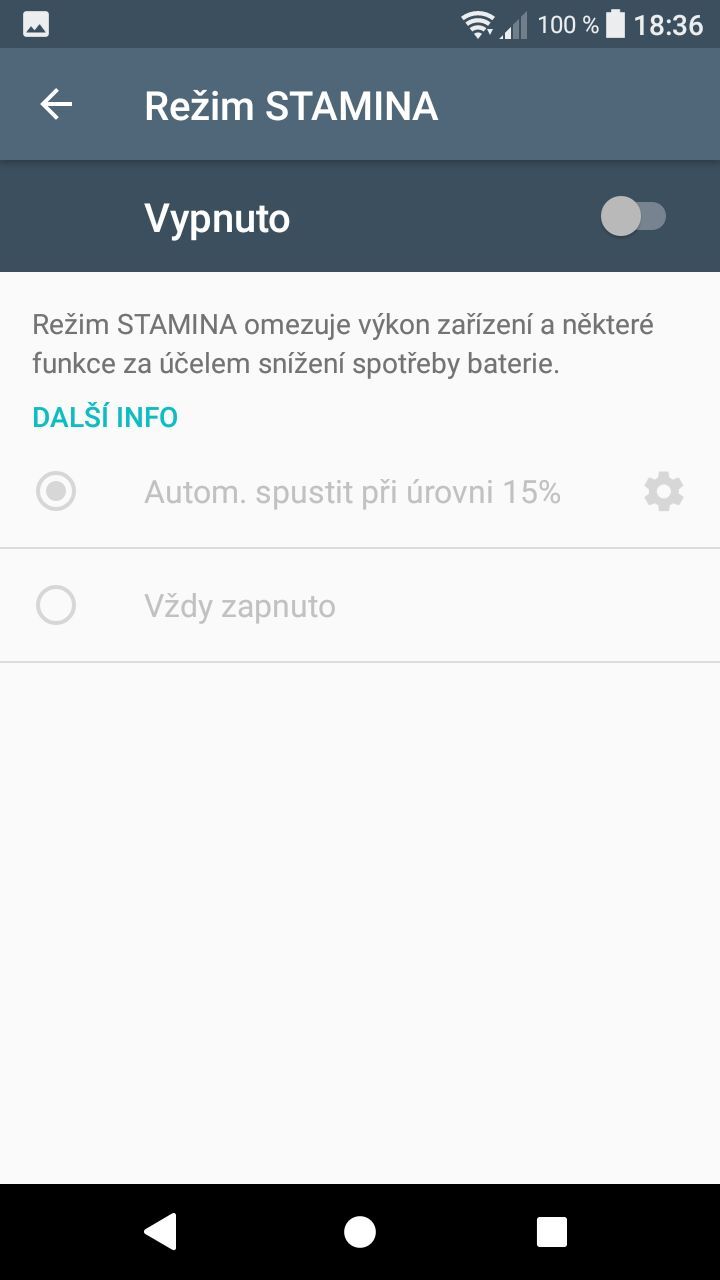Tap the STAMINA mode description paragraph
This screenshot has height=1280, width=720.
(343, 343)
